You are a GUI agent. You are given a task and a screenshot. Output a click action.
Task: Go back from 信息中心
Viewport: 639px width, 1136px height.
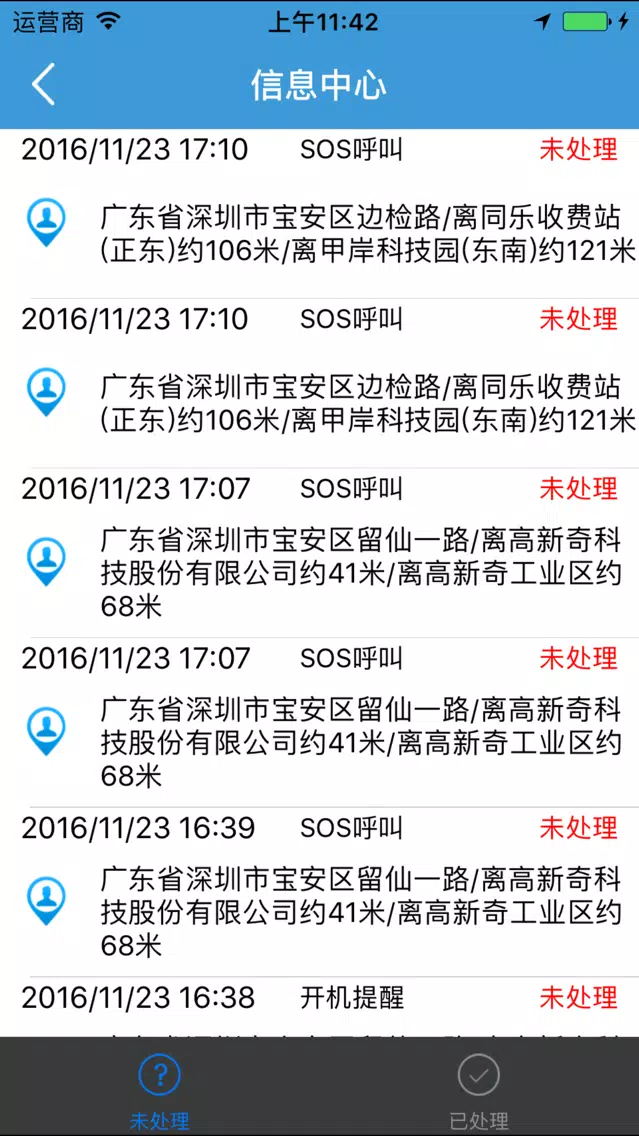click(43, 84)
